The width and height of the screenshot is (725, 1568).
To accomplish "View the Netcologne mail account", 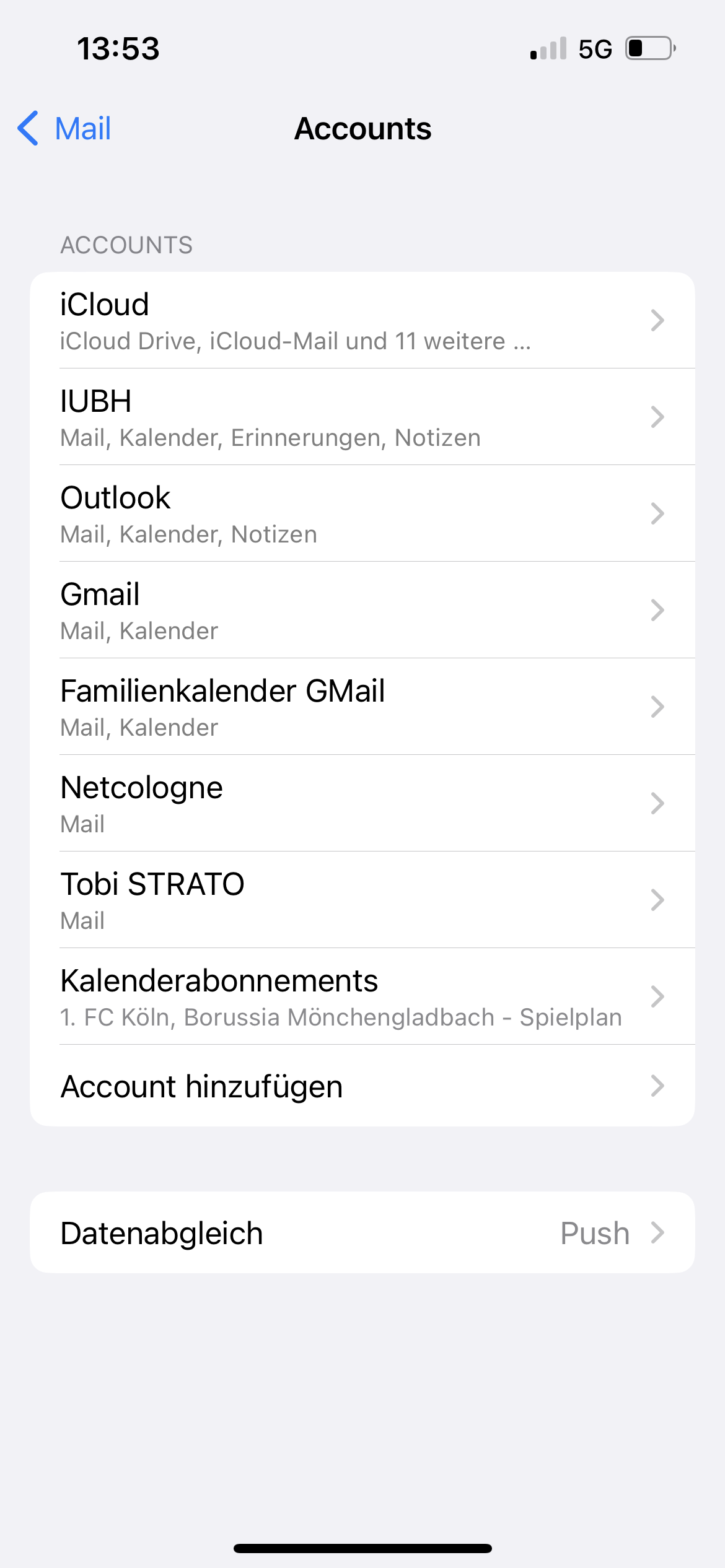I will tap(362, 804).
